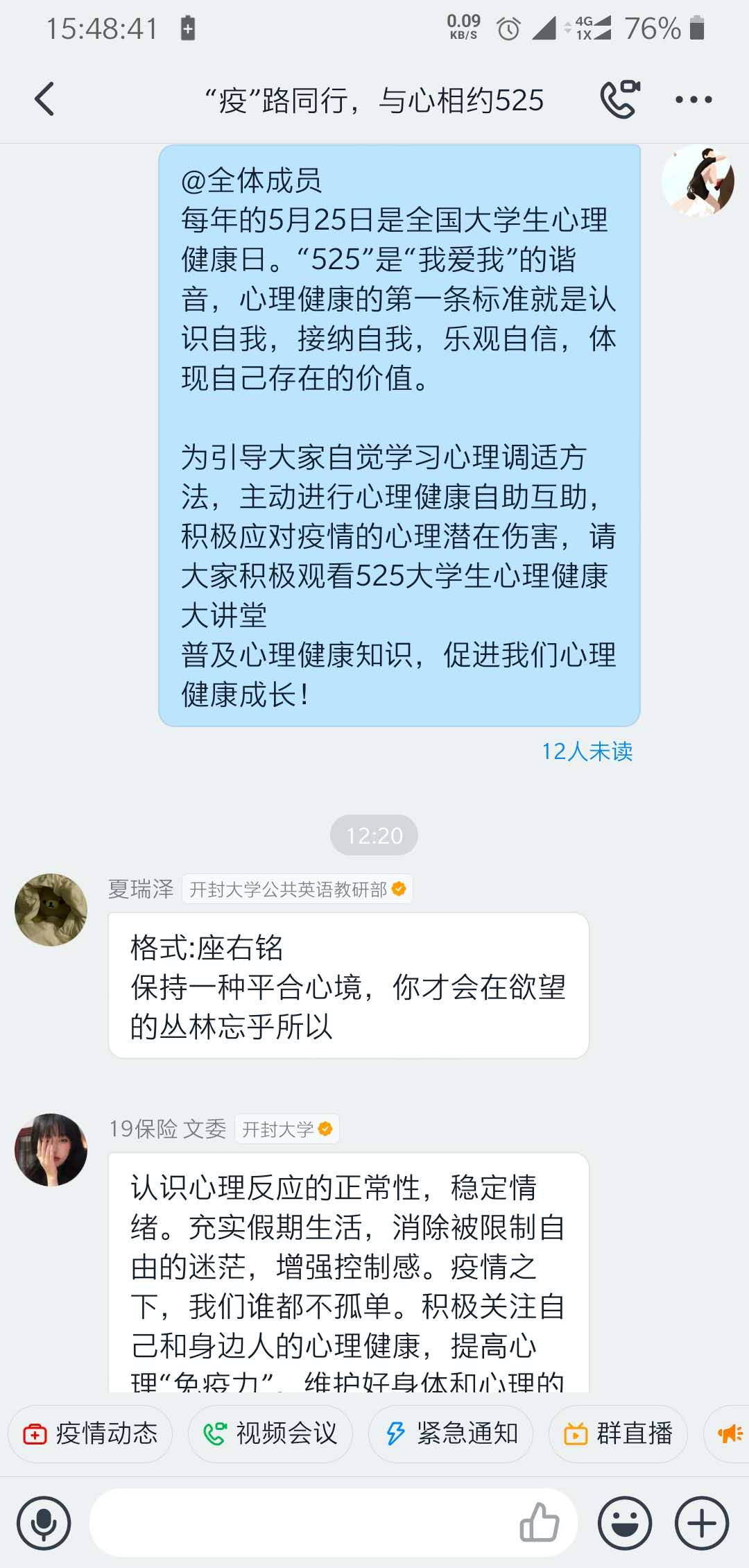Open the 疫情动态 shortcut

[90, 1434]
